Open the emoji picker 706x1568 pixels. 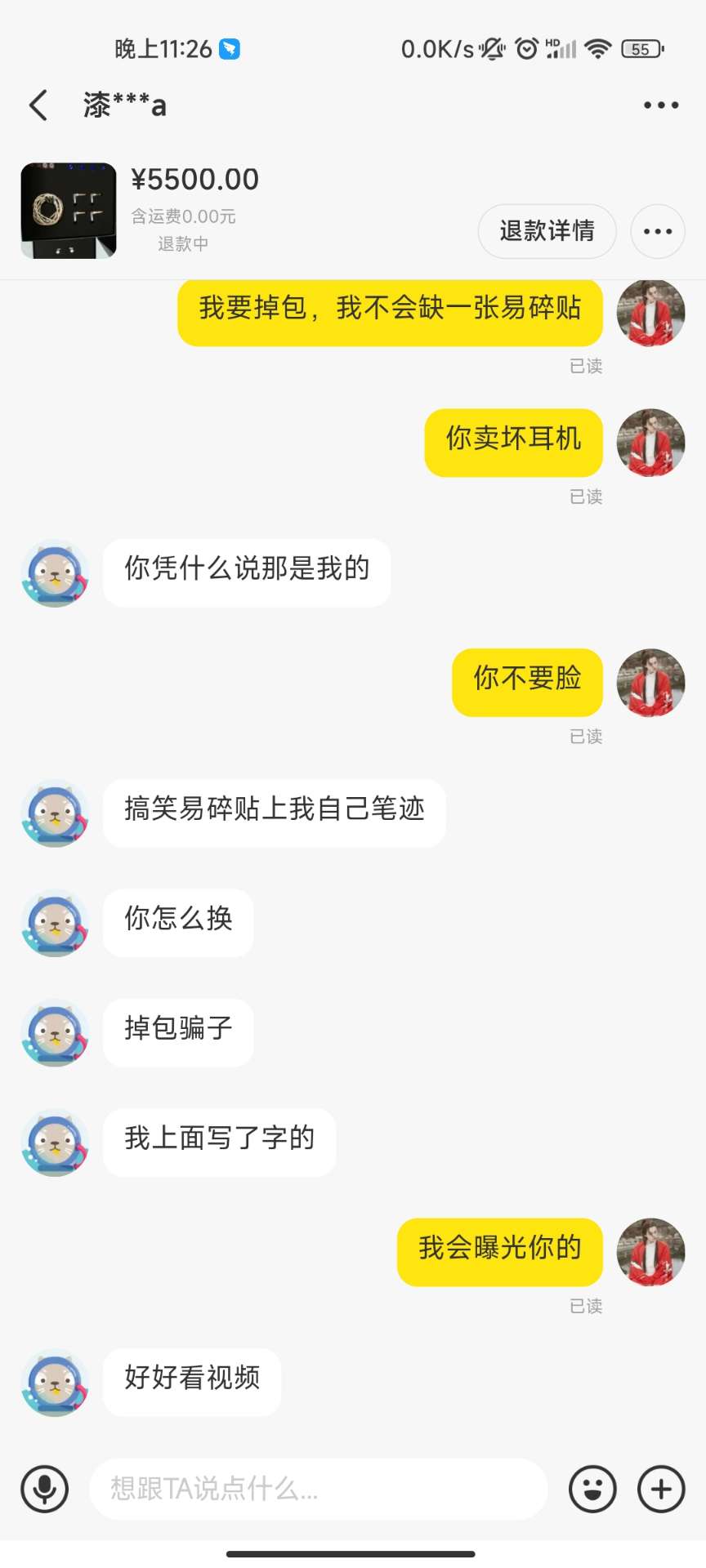[x=592, y=1489]
